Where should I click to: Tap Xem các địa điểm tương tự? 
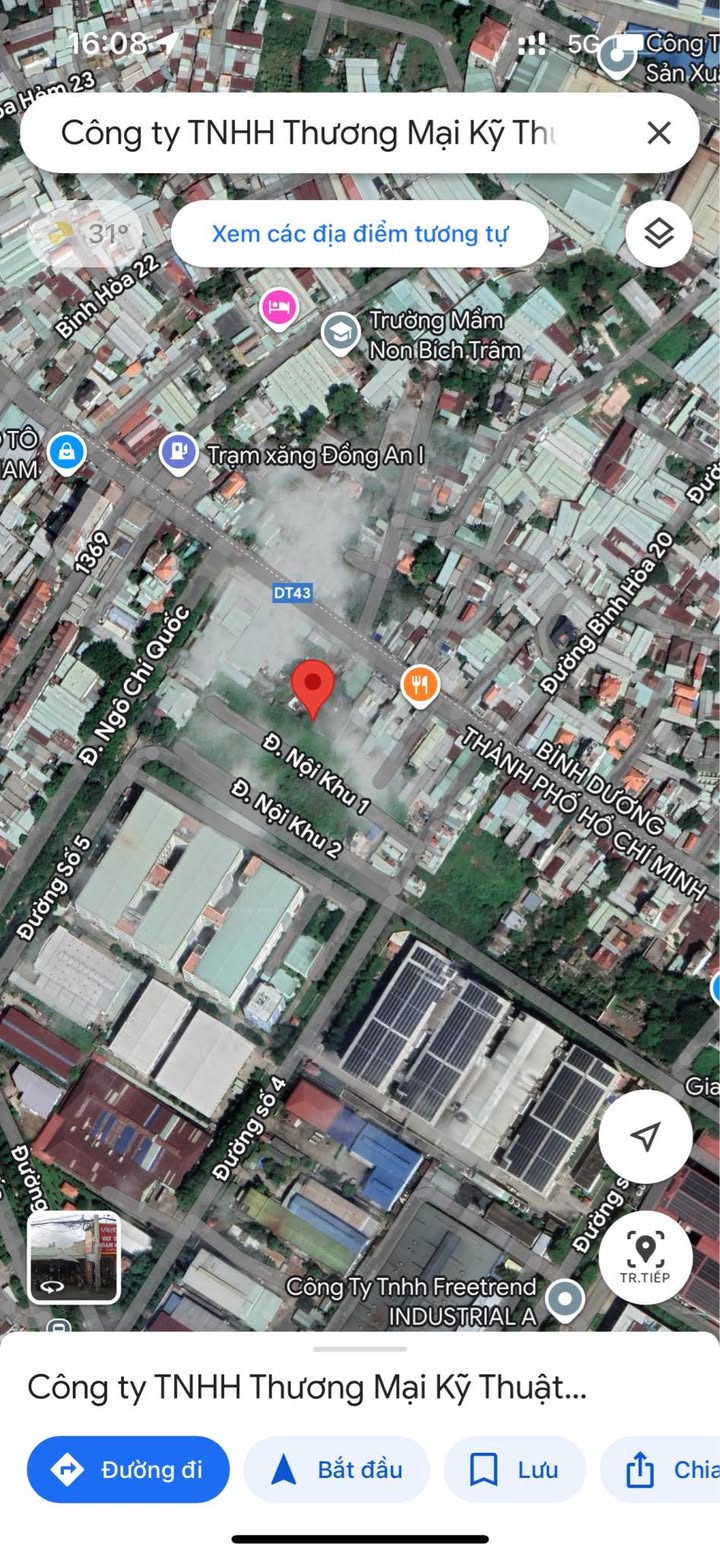(360, 234)
